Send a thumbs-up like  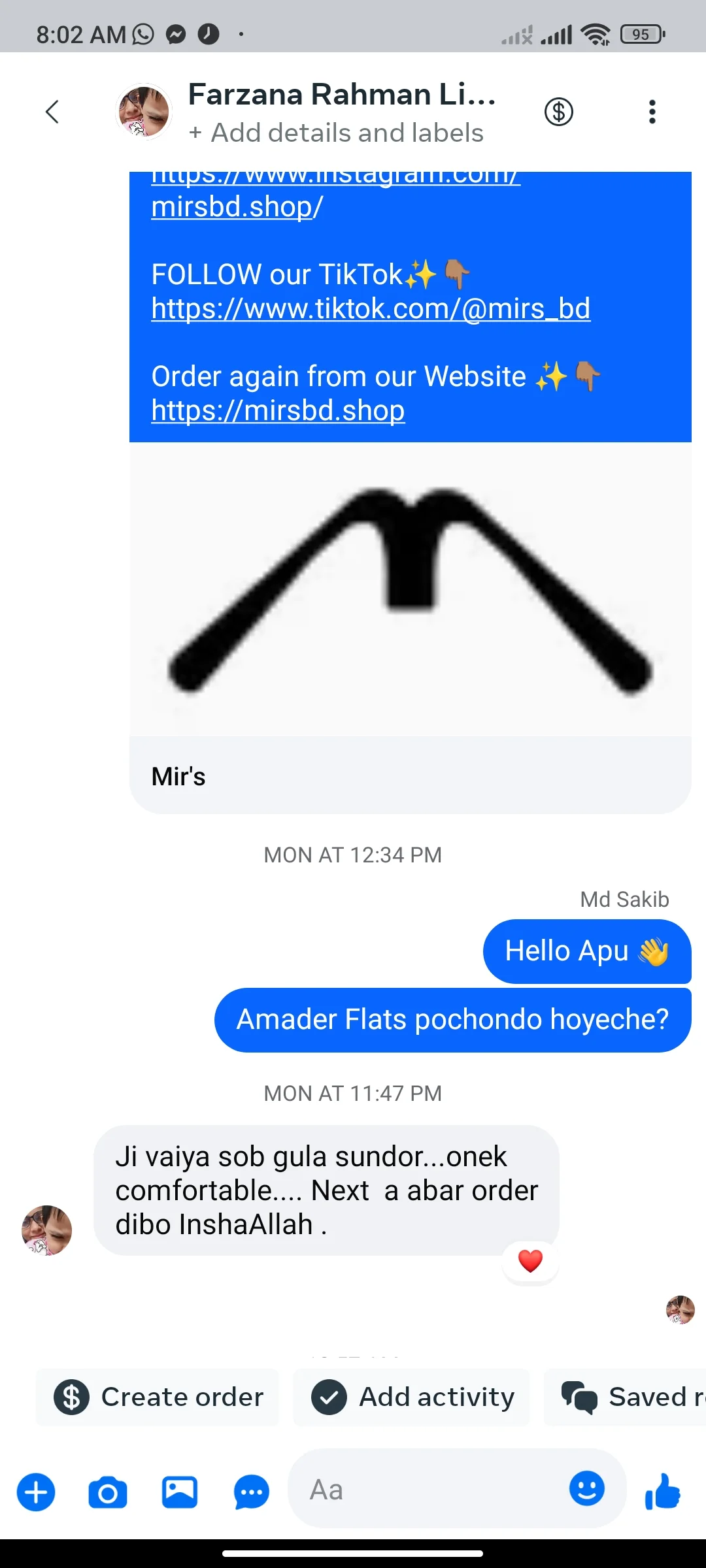click(663, 1492)
